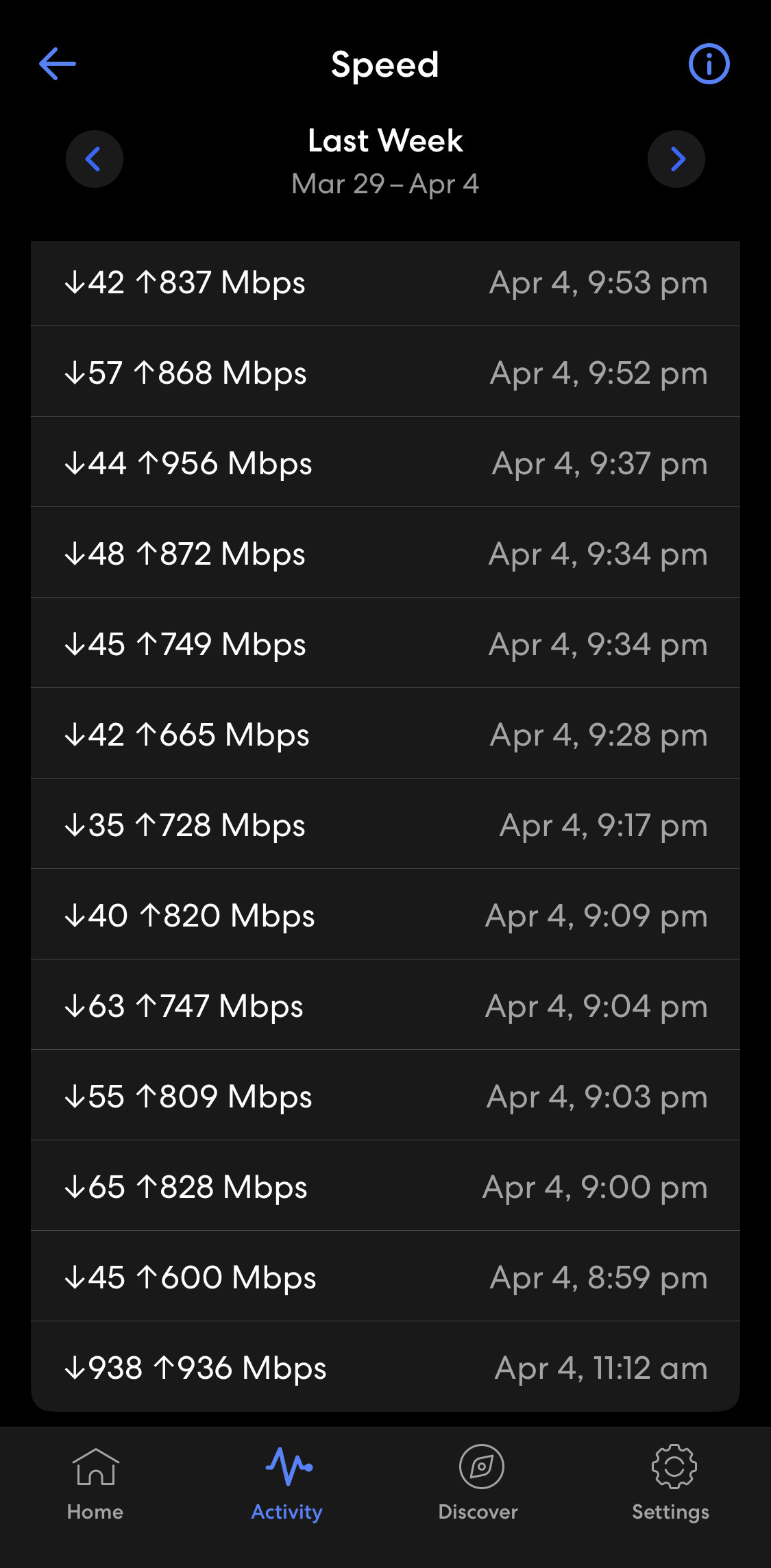
Task: Open the 8:59 pm speed measurement
Action: point(385,1277)
